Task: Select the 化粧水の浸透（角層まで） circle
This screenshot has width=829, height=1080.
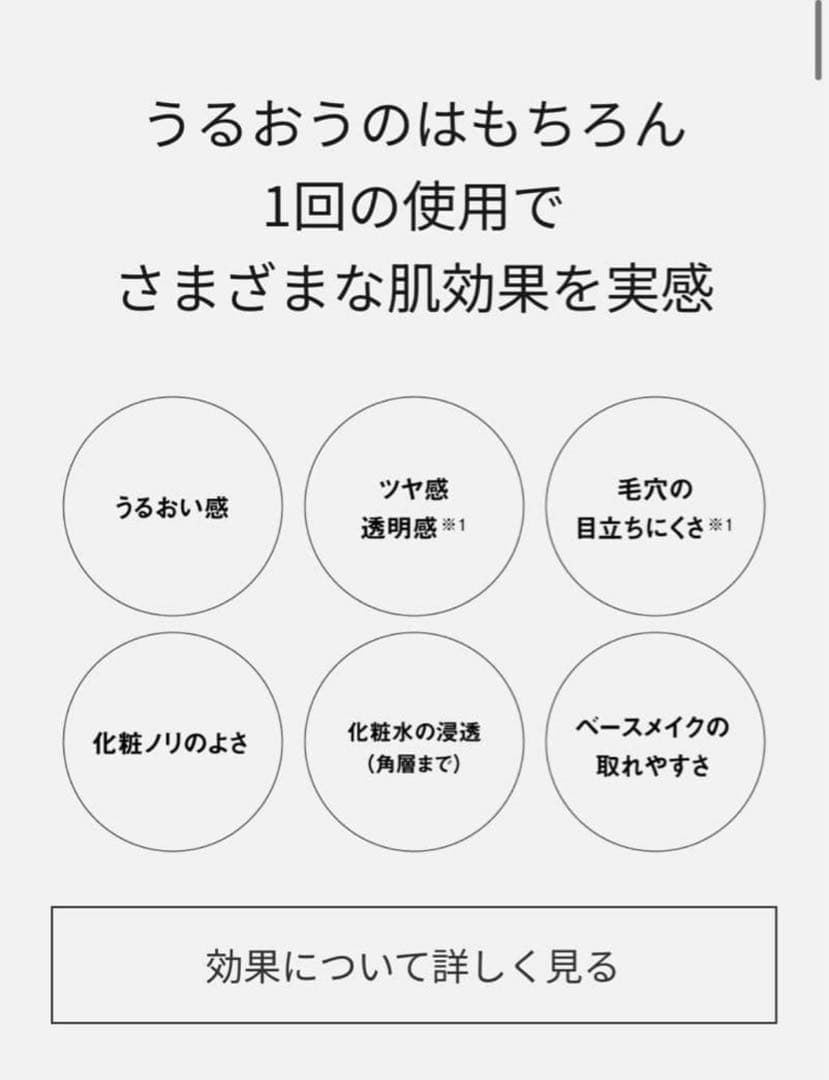Action: click(414, 742)
